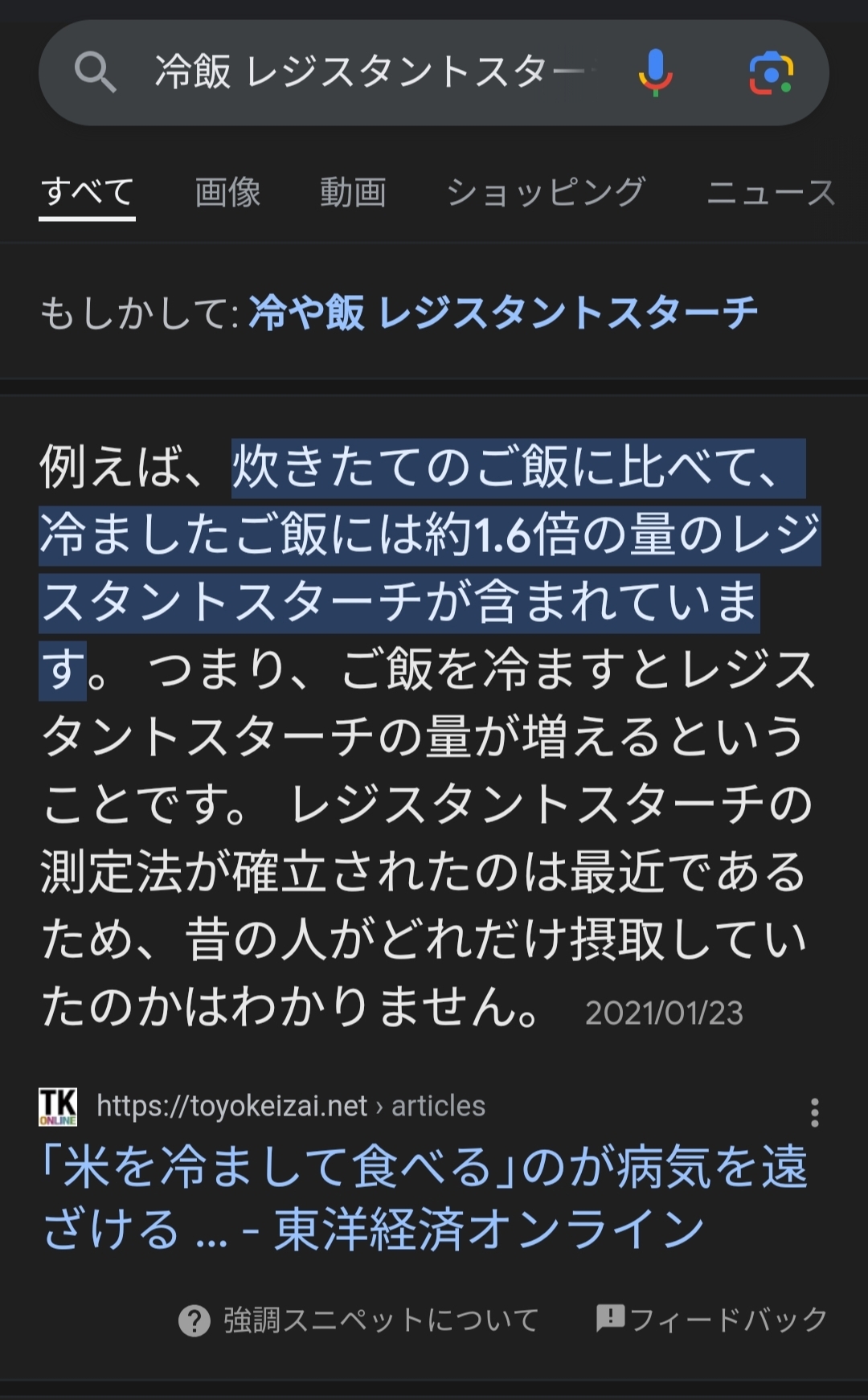Screen dimensions: 868x1400
Task: Open Google Lens camera search
Action: click(x=771, y=73)
